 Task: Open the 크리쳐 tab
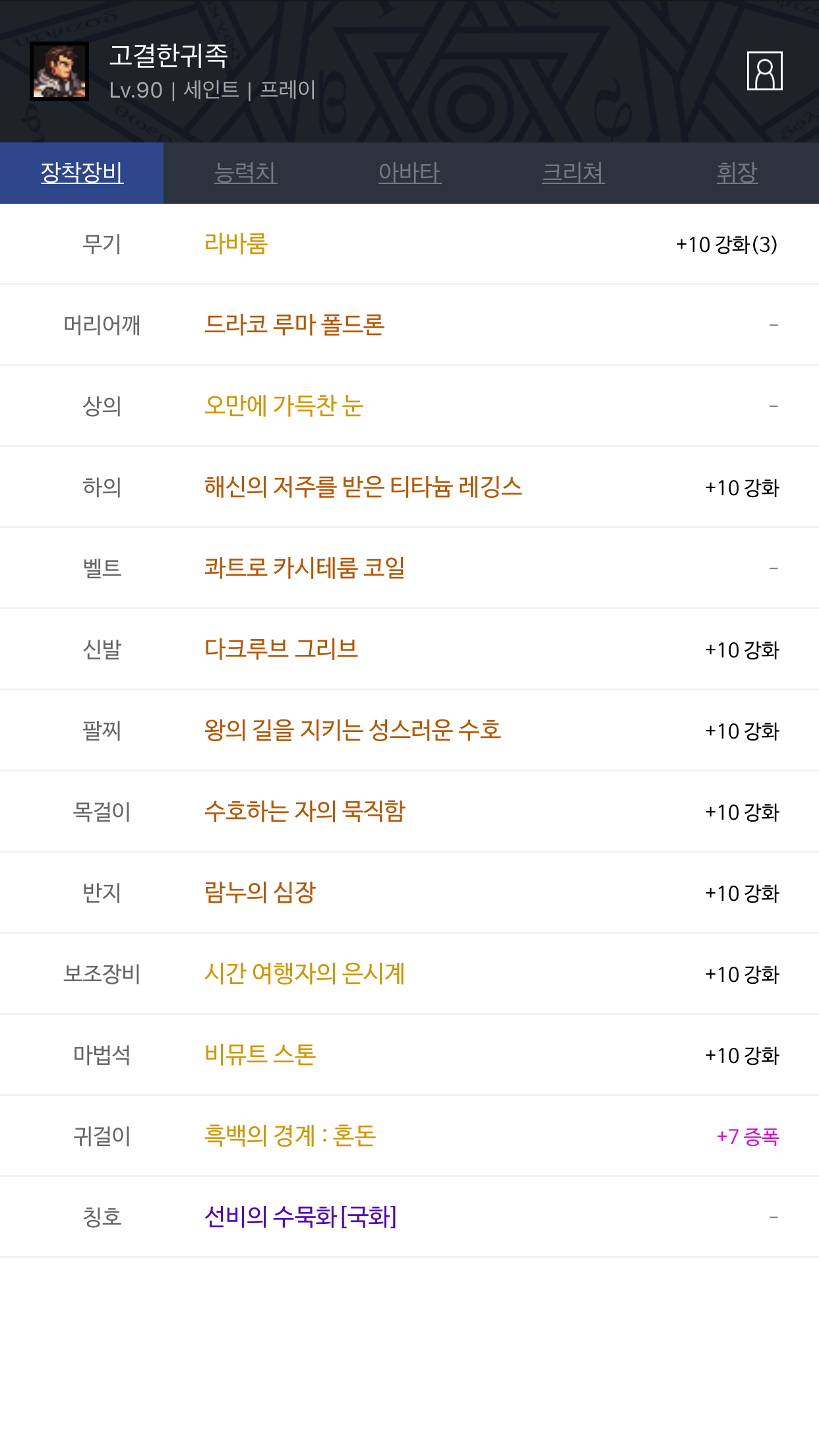tap(573, 173)
